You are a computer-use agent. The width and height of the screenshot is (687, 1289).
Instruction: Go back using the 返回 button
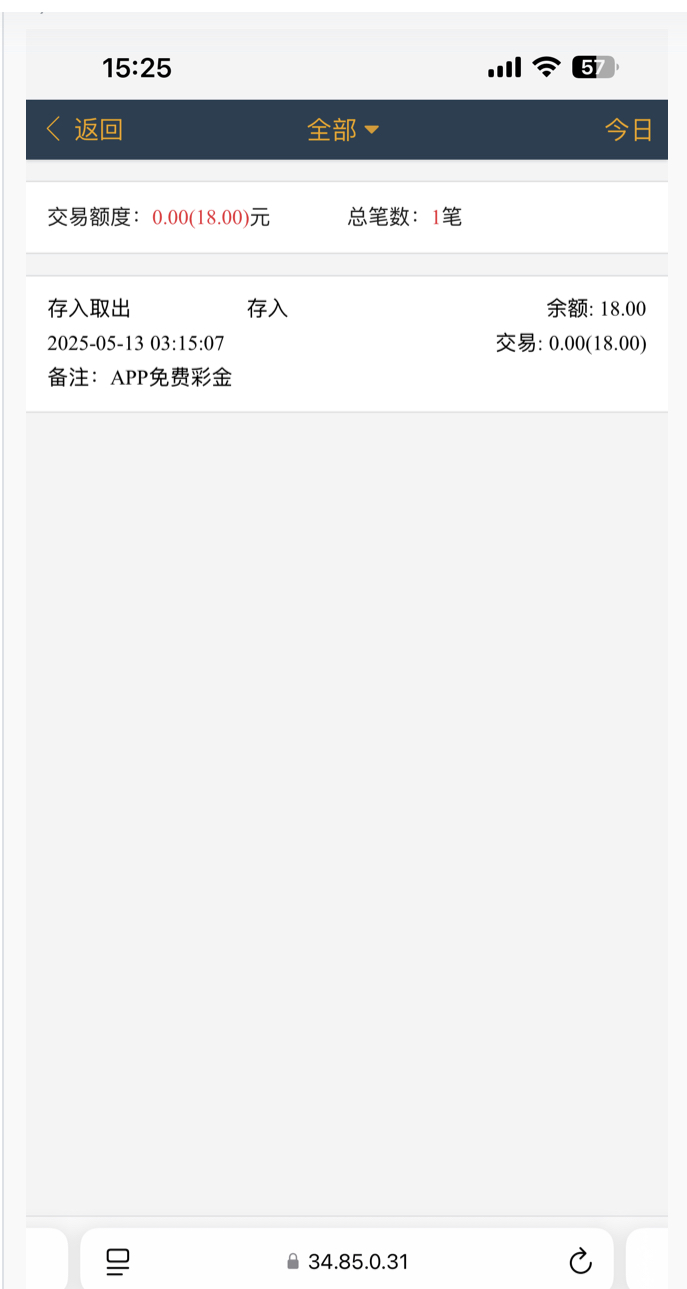click(x=84, y=129)
